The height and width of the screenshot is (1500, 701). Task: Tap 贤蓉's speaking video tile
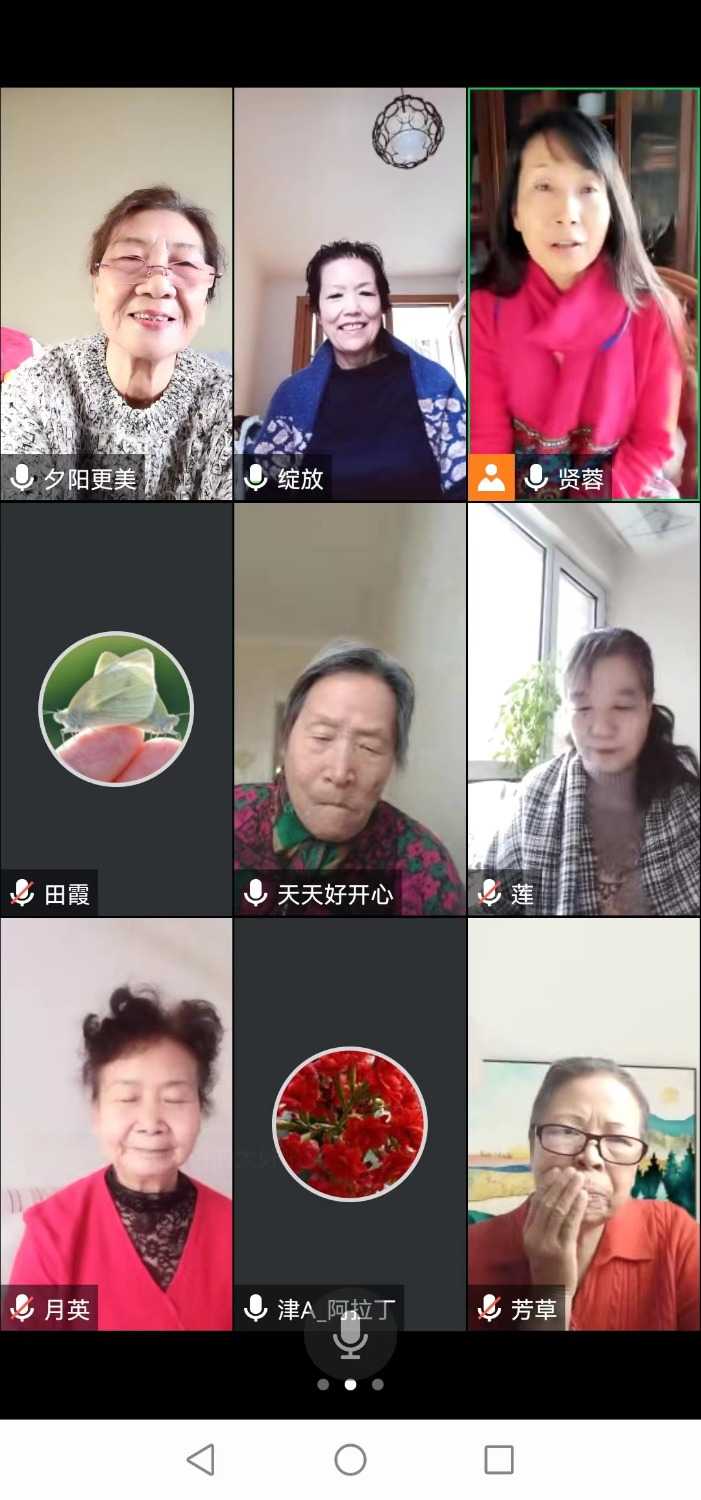tap(584, 294)
